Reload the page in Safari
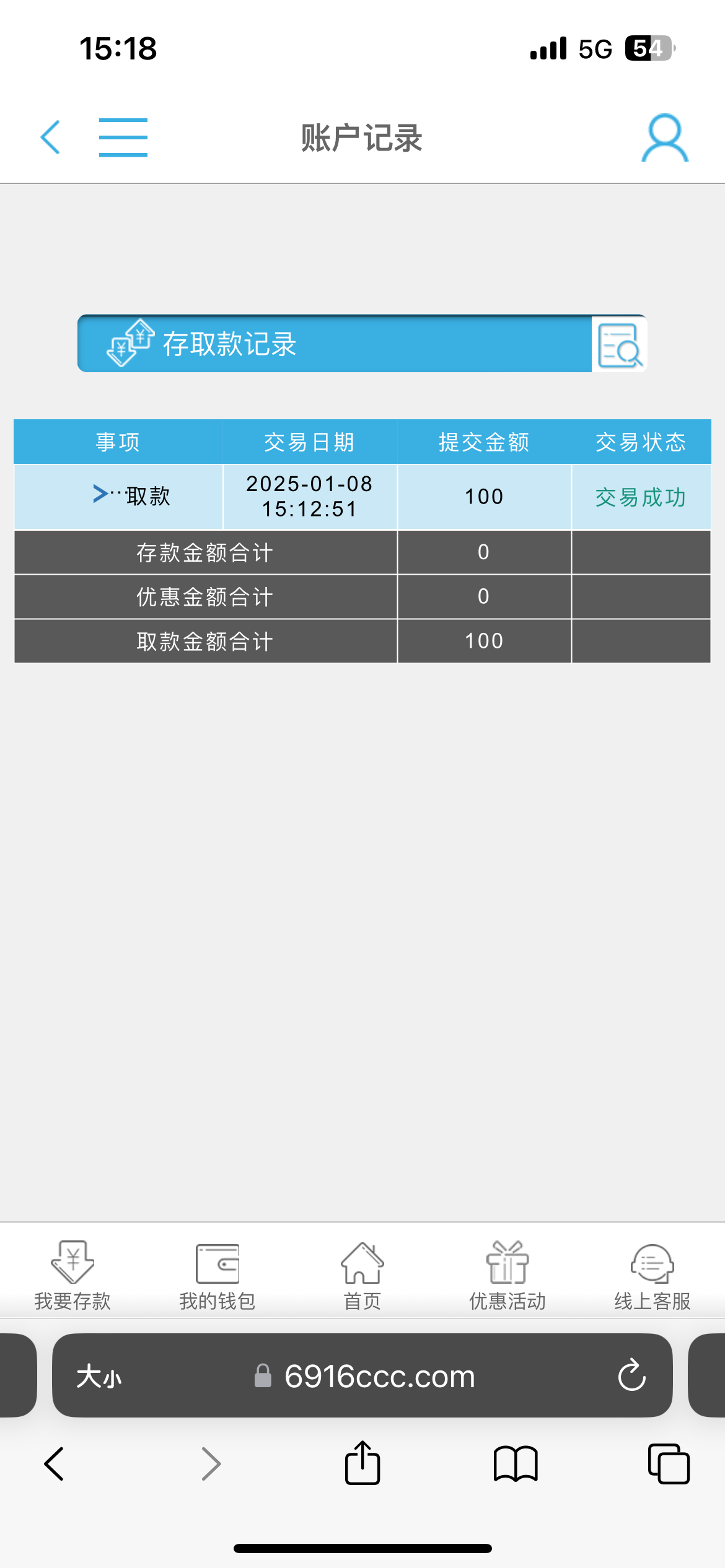 point(632,1375)
